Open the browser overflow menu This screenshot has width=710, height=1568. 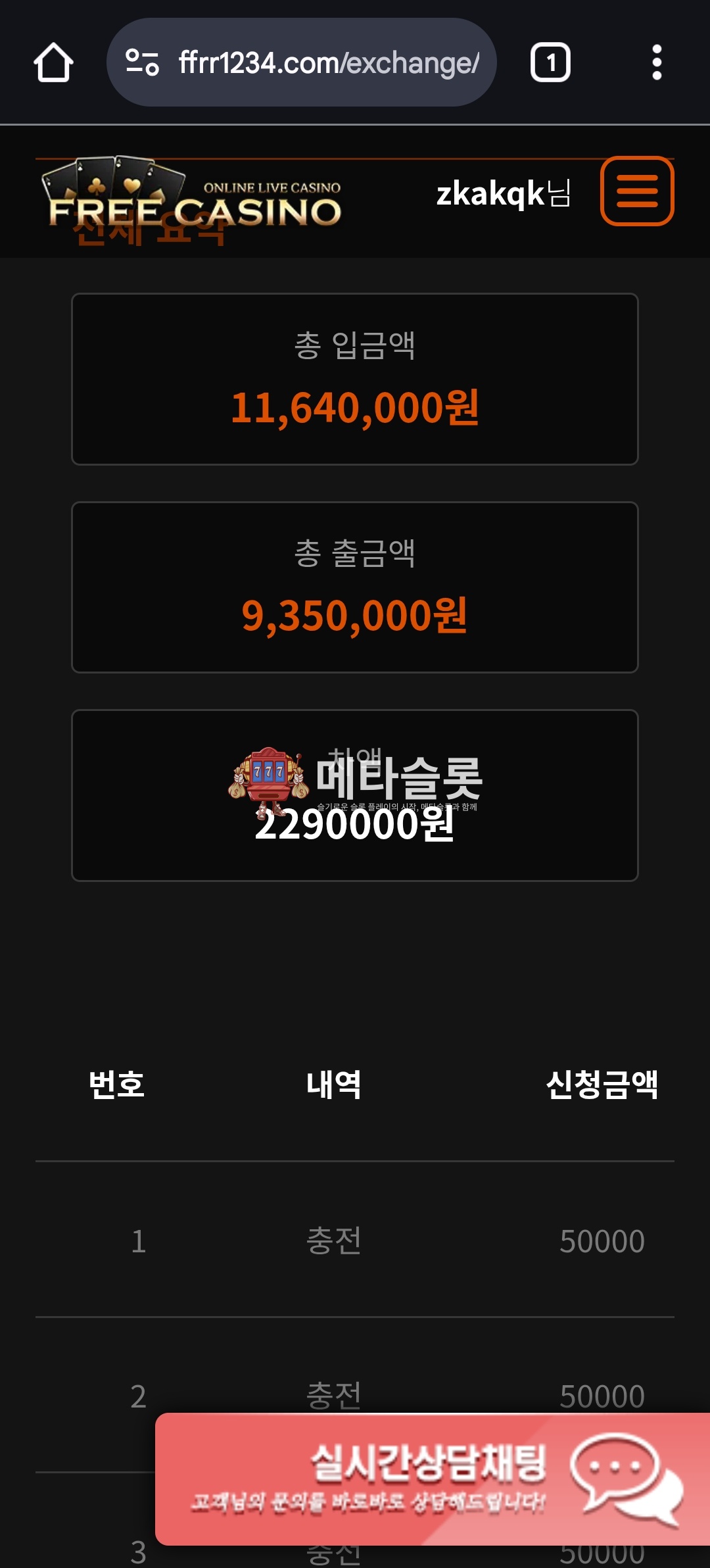point(656,63)
